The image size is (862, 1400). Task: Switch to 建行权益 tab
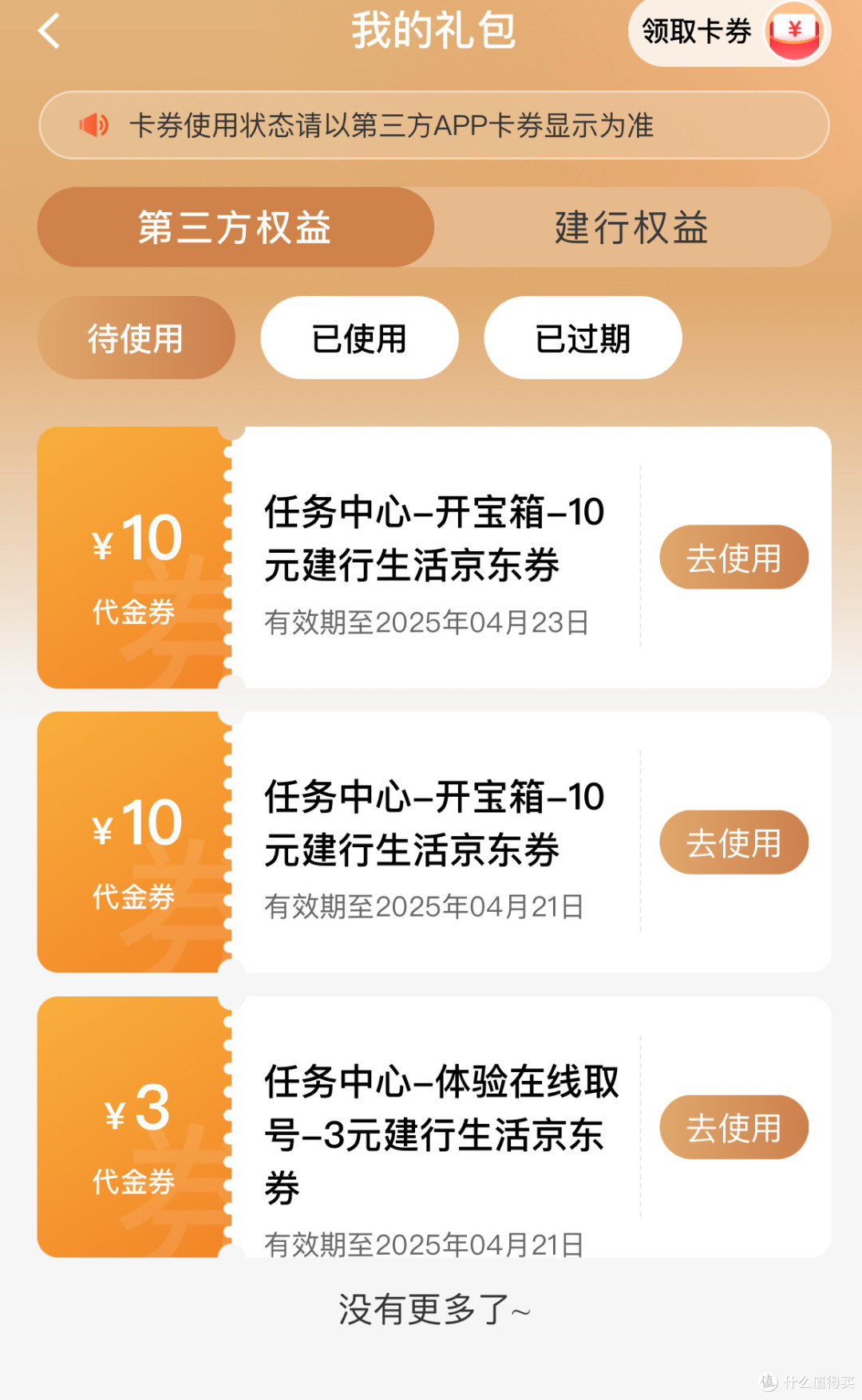[x=631, y=227]
